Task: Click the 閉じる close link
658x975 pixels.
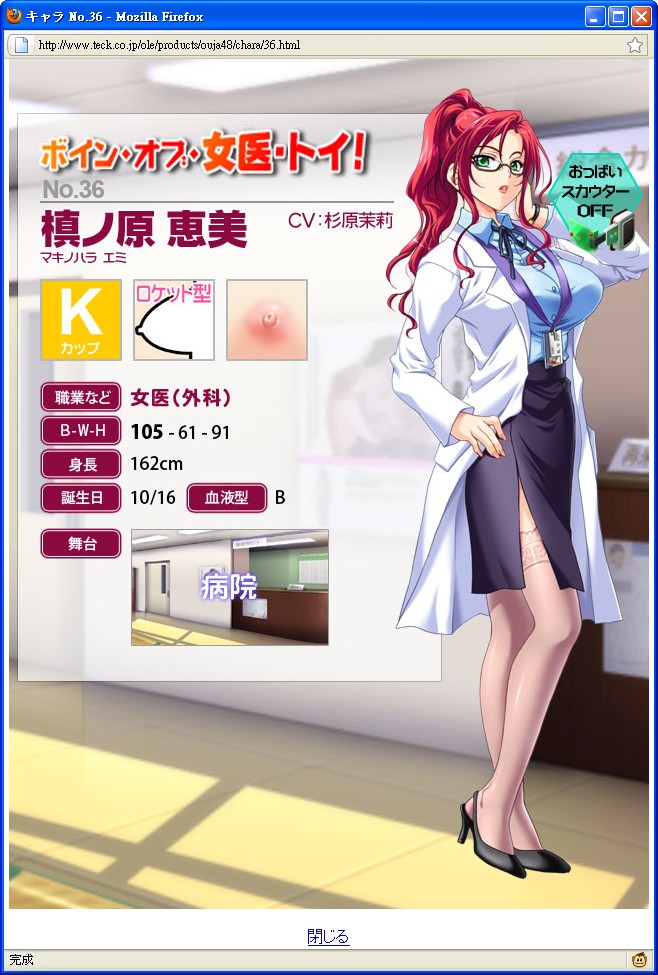Action: pyautogui.click(x=328, y=937)
